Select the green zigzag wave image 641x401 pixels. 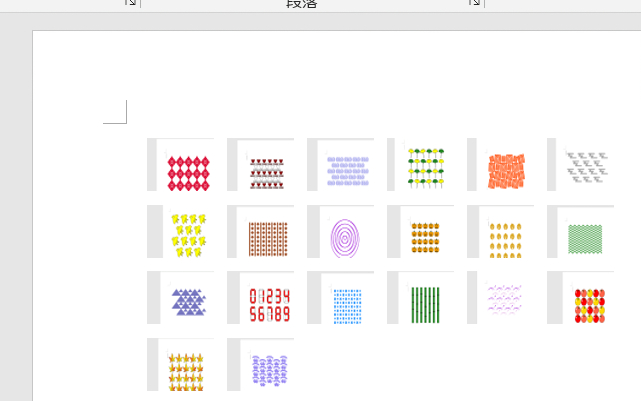(x=587, y=238)
